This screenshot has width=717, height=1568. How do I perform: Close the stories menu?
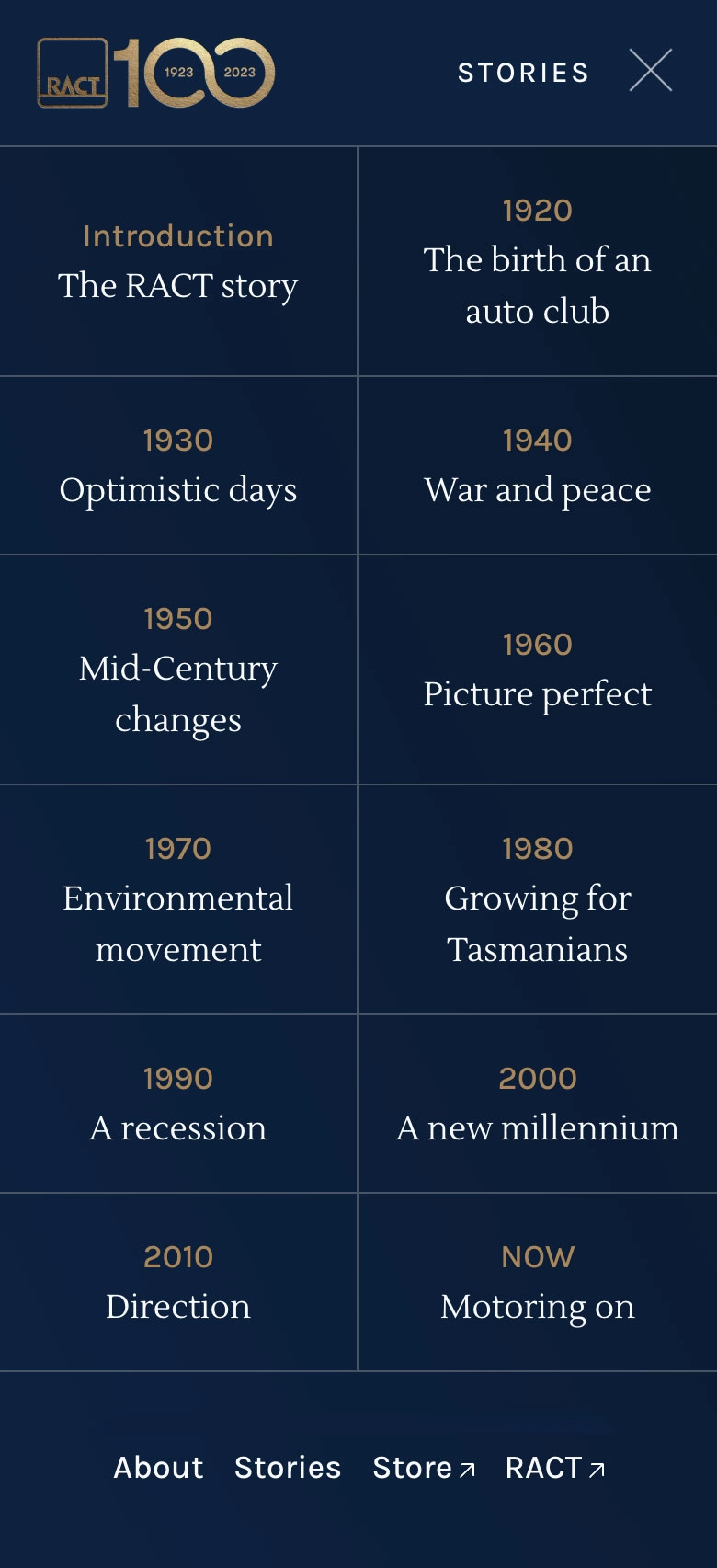coord(651,71)
